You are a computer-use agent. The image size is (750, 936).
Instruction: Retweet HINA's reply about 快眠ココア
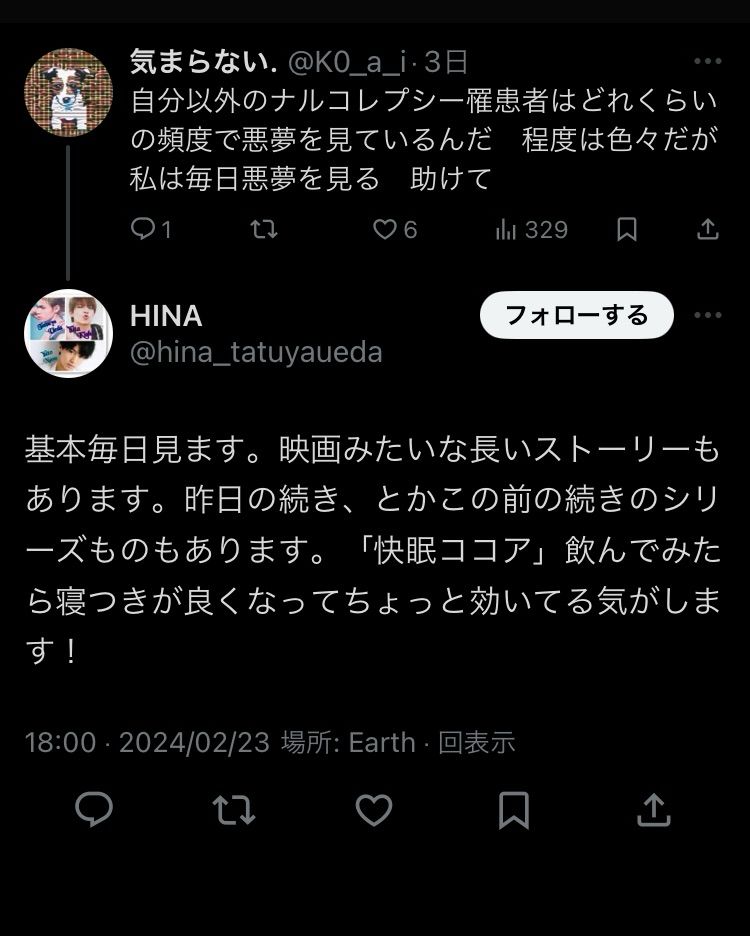click(232, 811)
